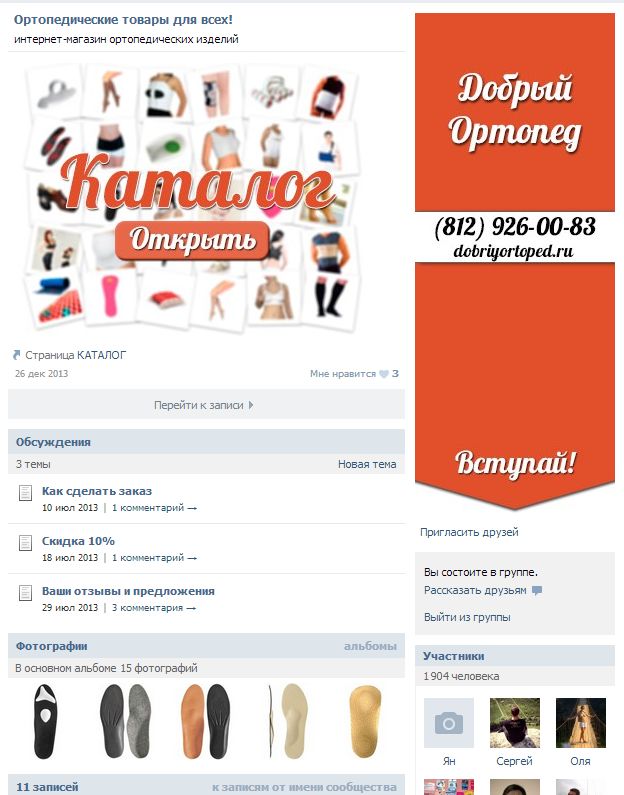Screen dimensions: 624x795
Task: Select Пригласить друзей
Action: click(469, 533)
